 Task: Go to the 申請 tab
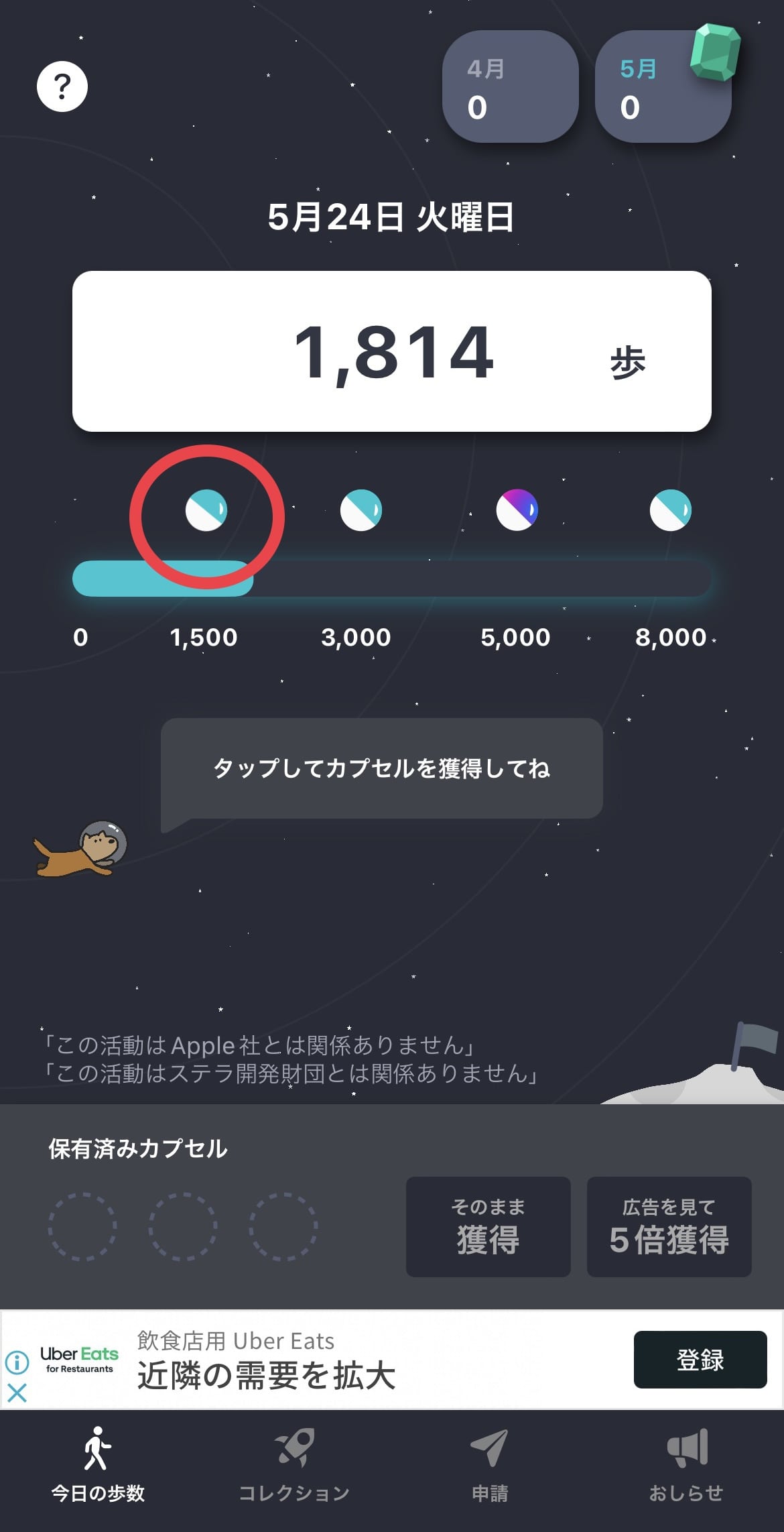pyautogui.click(x=490, y=1466)
